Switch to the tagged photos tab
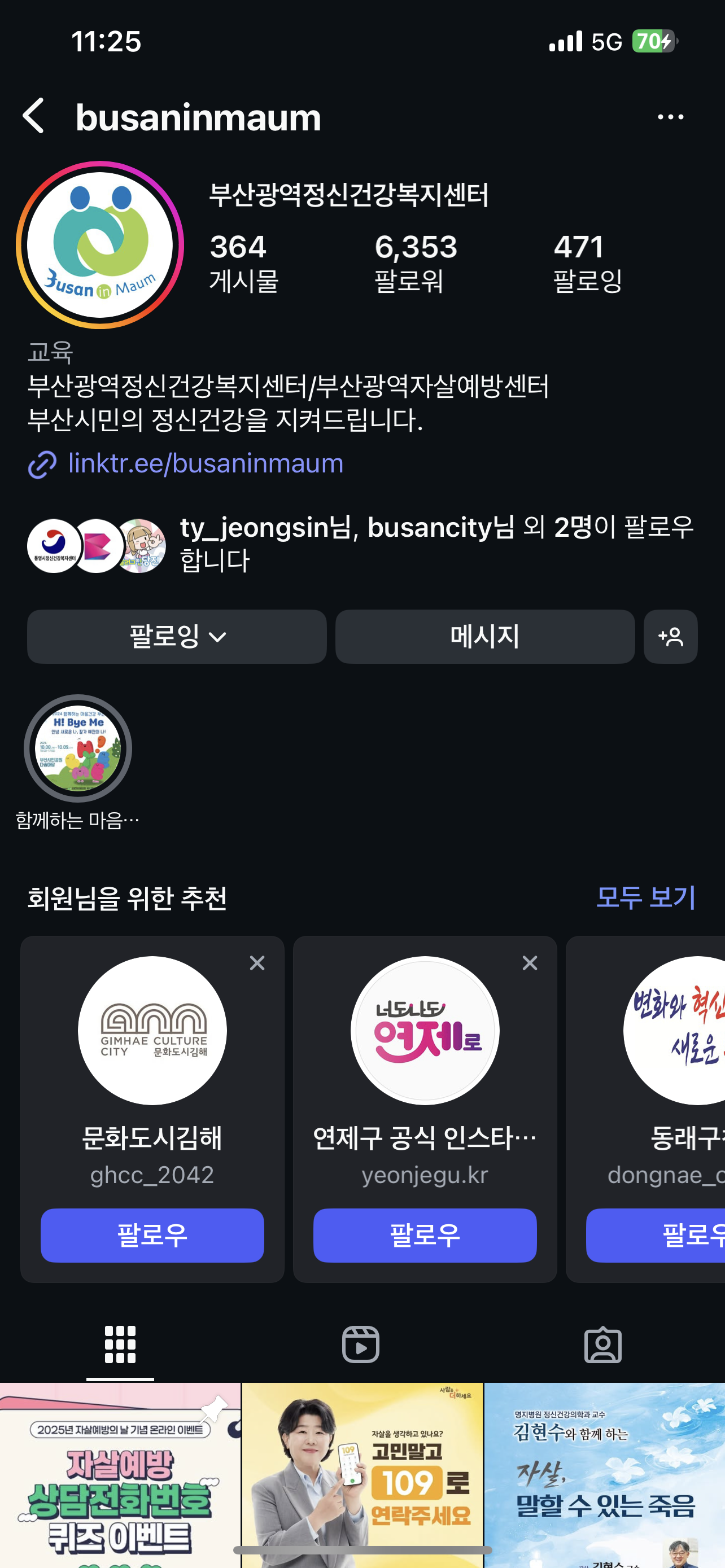 [602, 1344]
